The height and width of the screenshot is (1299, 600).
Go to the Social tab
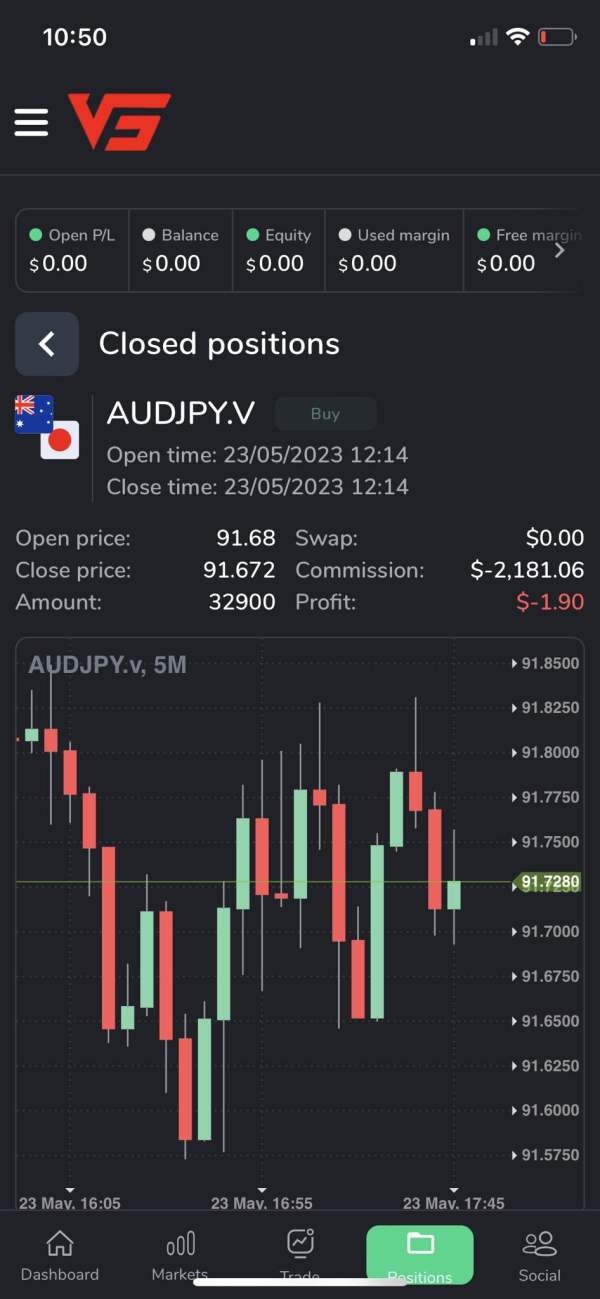540,1255
